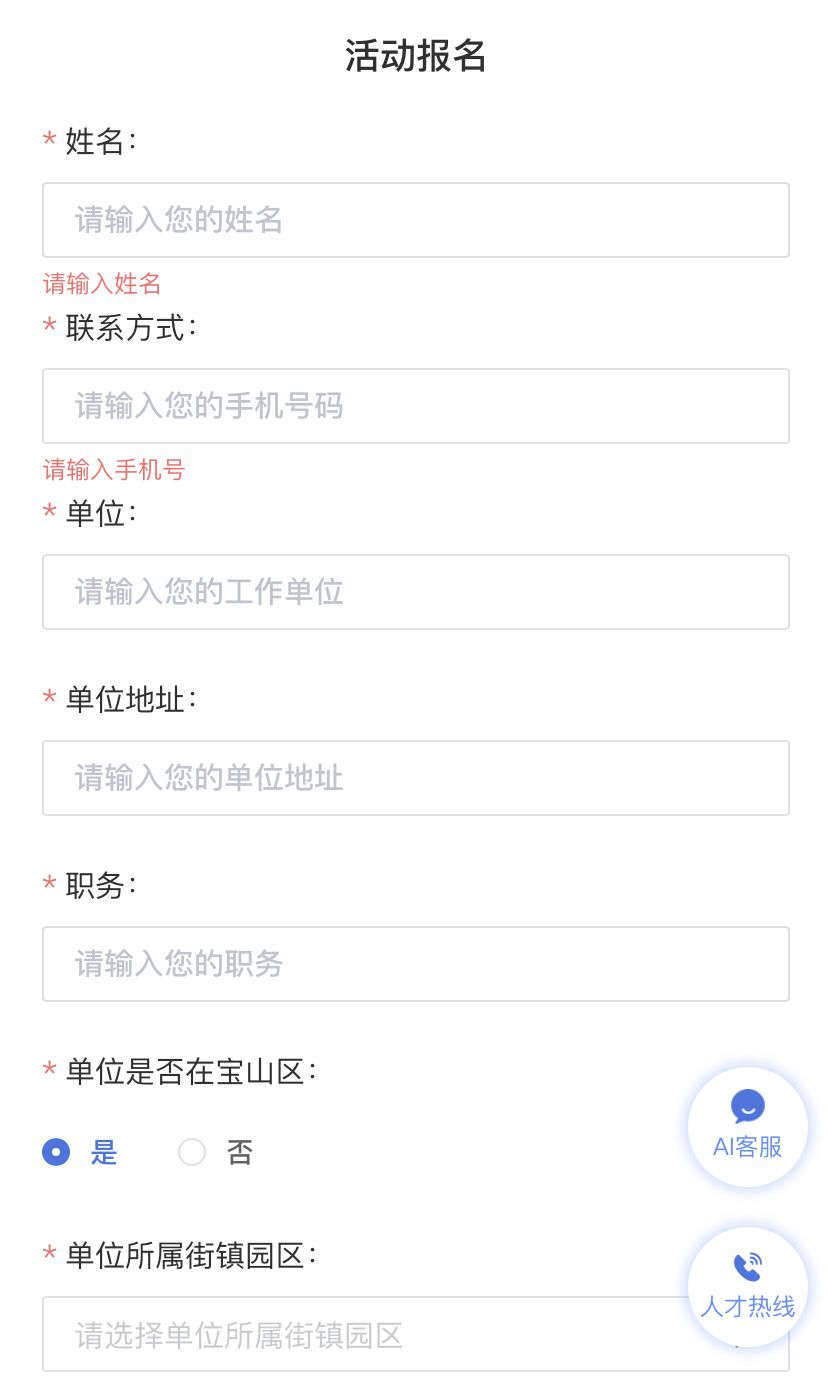This screenshot has width=828, height=1398.
Task: Focus the 职务 job title field
Action: pos(415,964)
